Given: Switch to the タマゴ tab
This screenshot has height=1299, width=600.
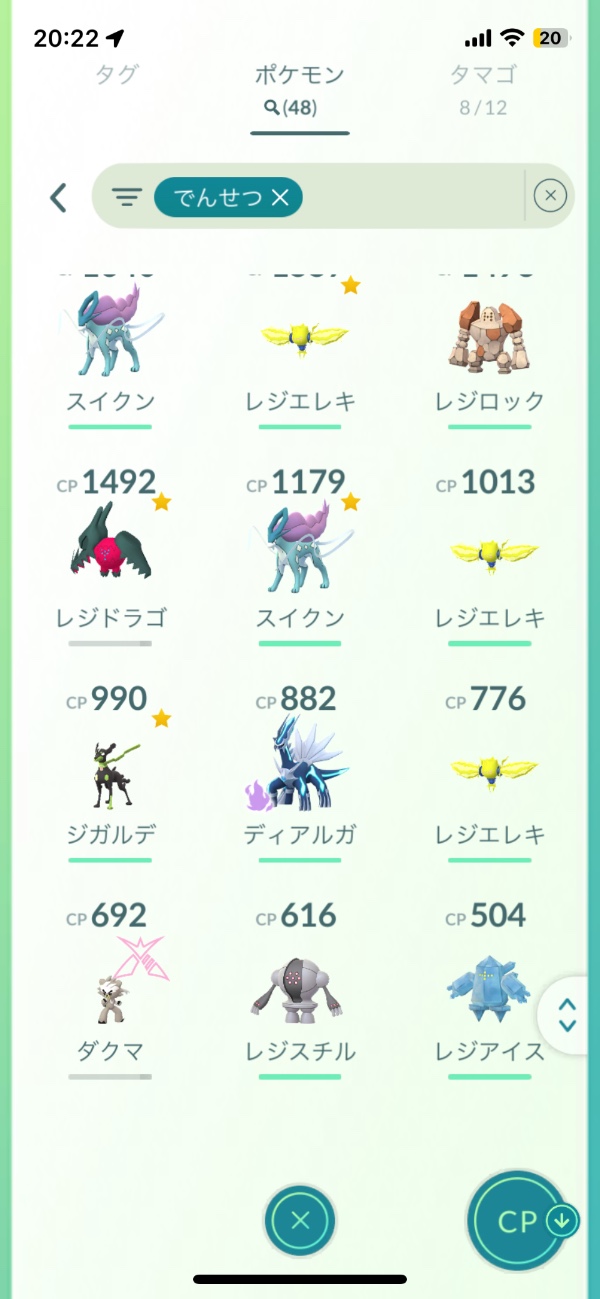Looking at the screenshot, I should pos(484,88).
